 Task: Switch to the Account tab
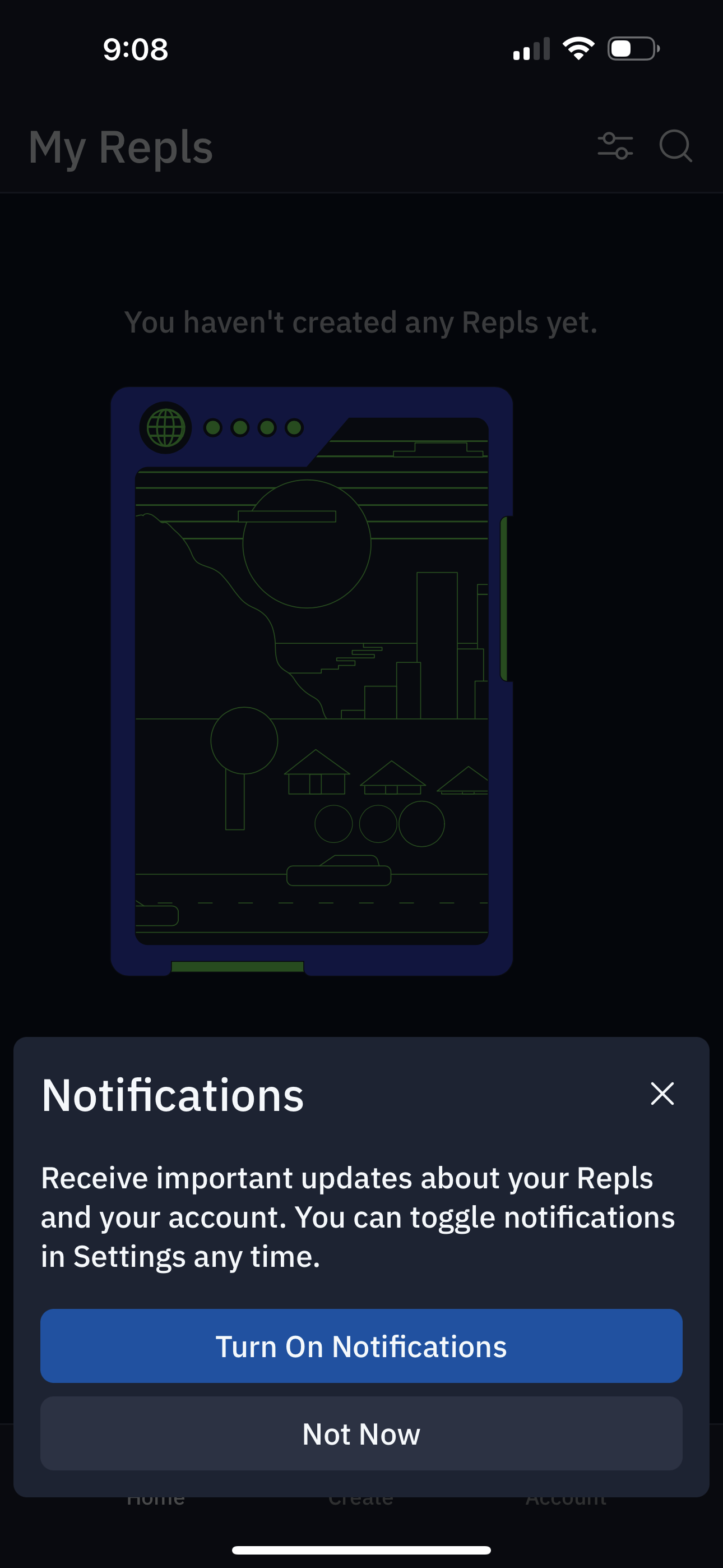566,1498
